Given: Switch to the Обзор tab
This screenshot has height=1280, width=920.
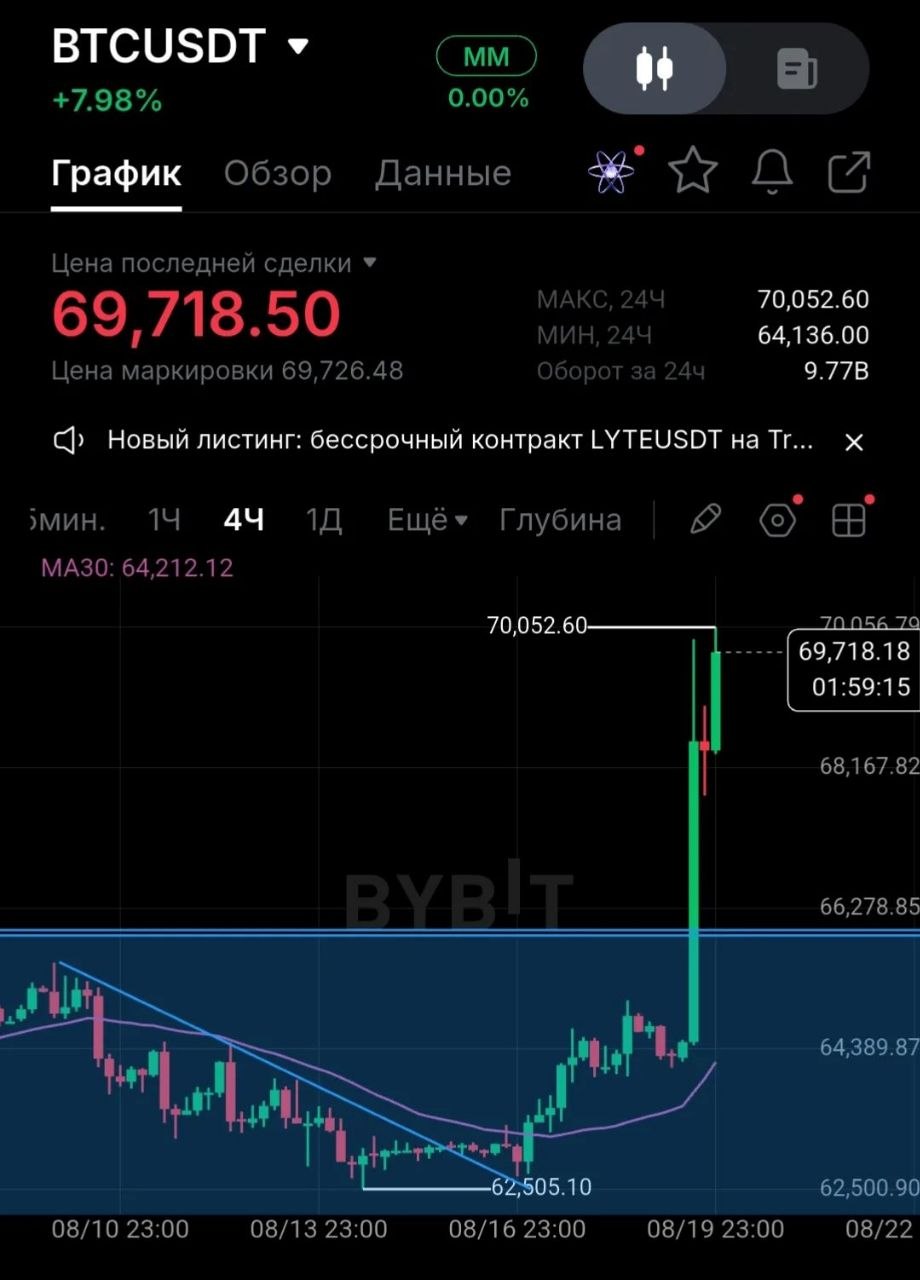Looking at the screenshot, I should pyautogui.click(x=277, y=173).
